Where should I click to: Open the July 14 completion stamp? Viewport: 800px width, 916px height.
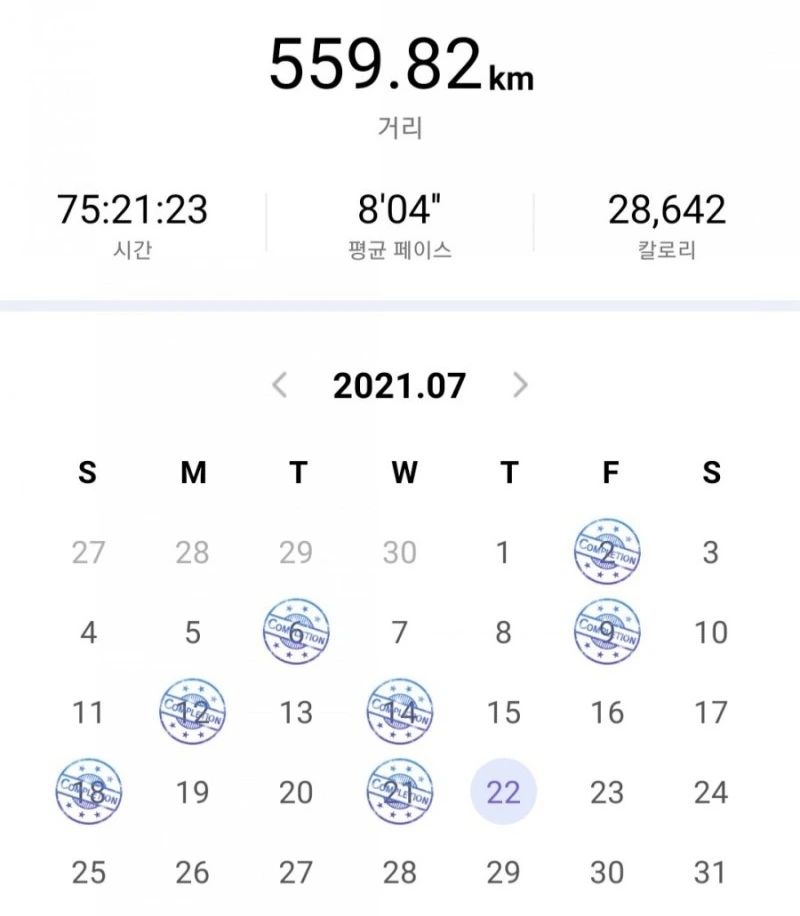(x=400, y=713)
